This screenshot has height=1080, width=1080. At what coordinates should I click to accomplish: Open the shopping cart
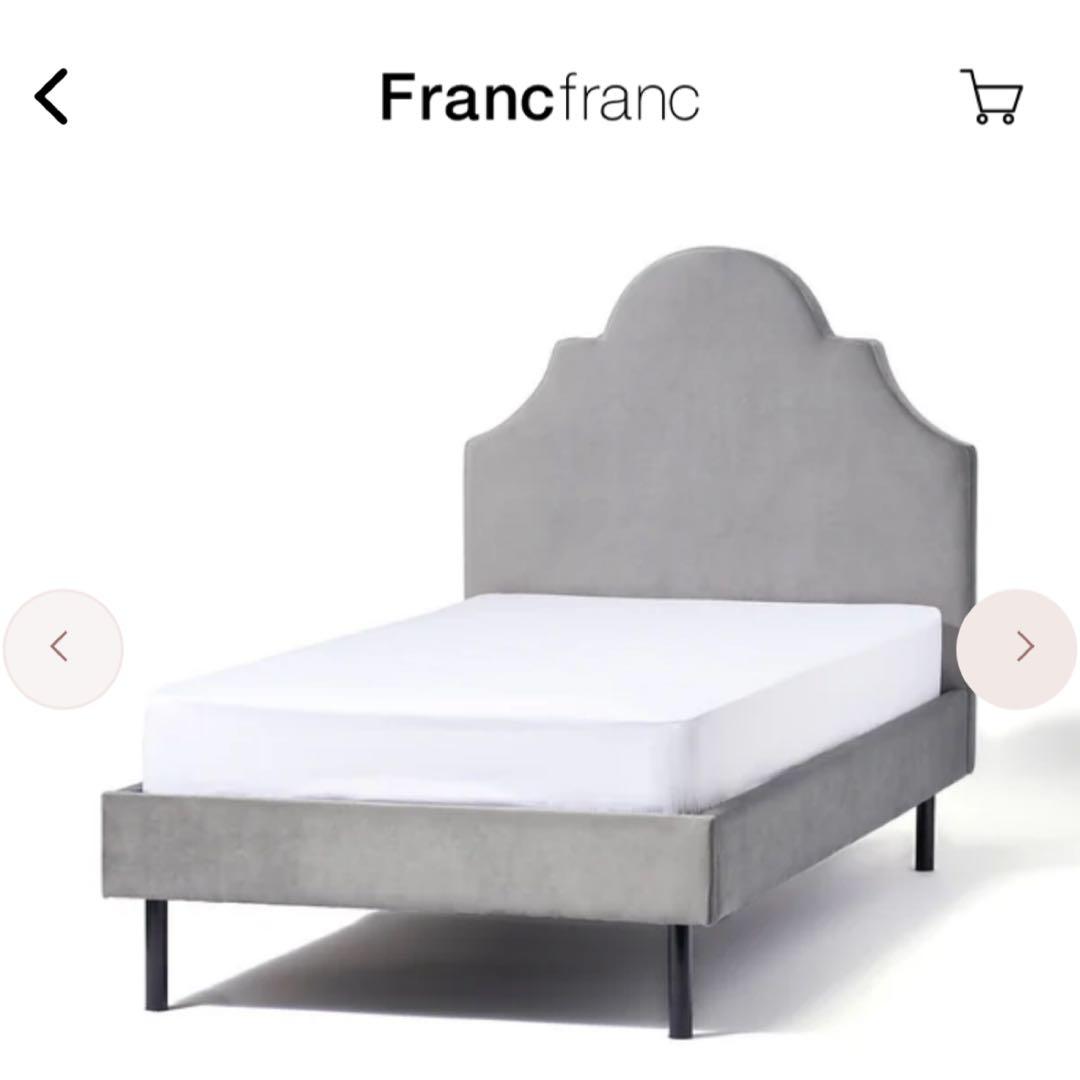point(991,96)
